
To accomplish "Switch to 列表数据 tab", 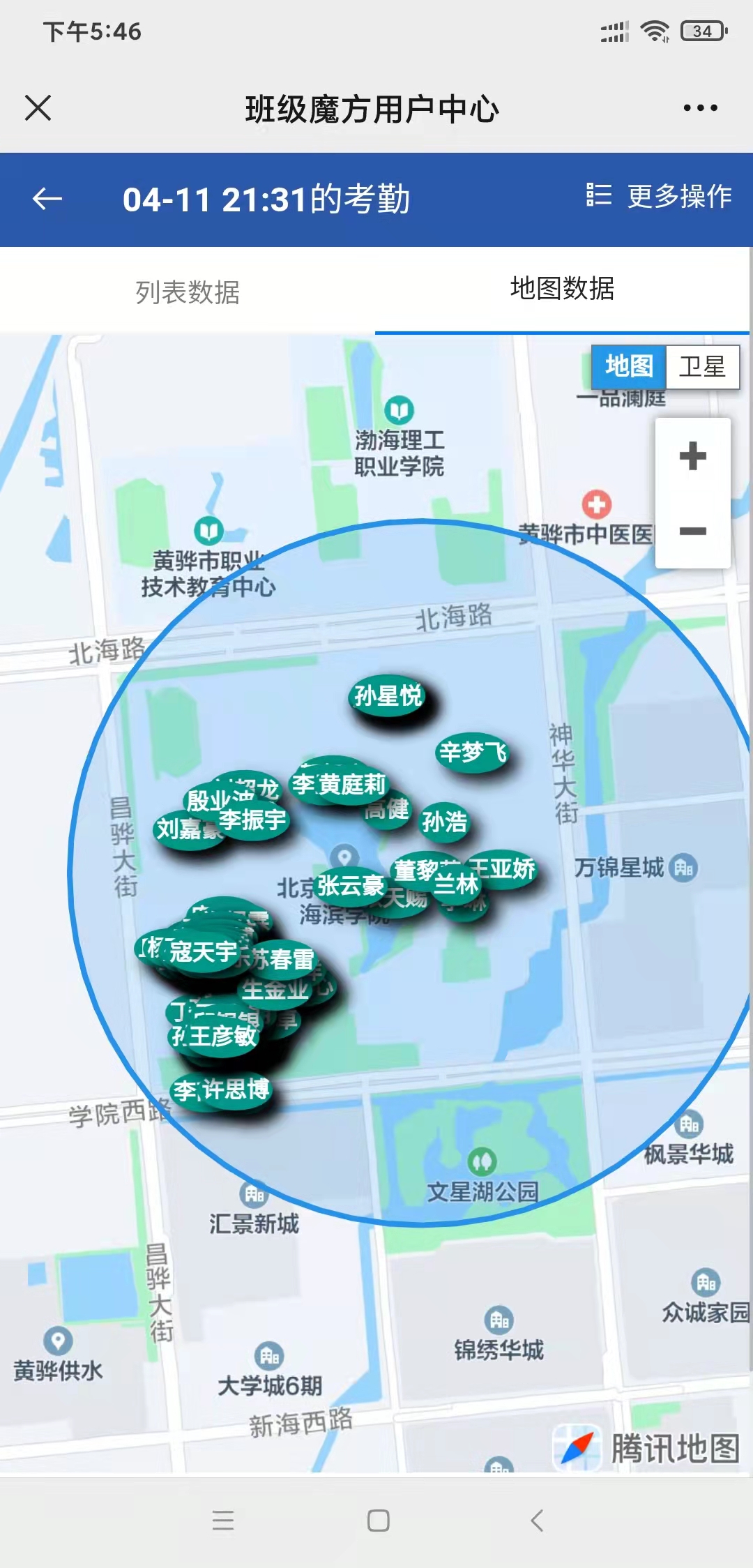I will click(x=188, y=292).
